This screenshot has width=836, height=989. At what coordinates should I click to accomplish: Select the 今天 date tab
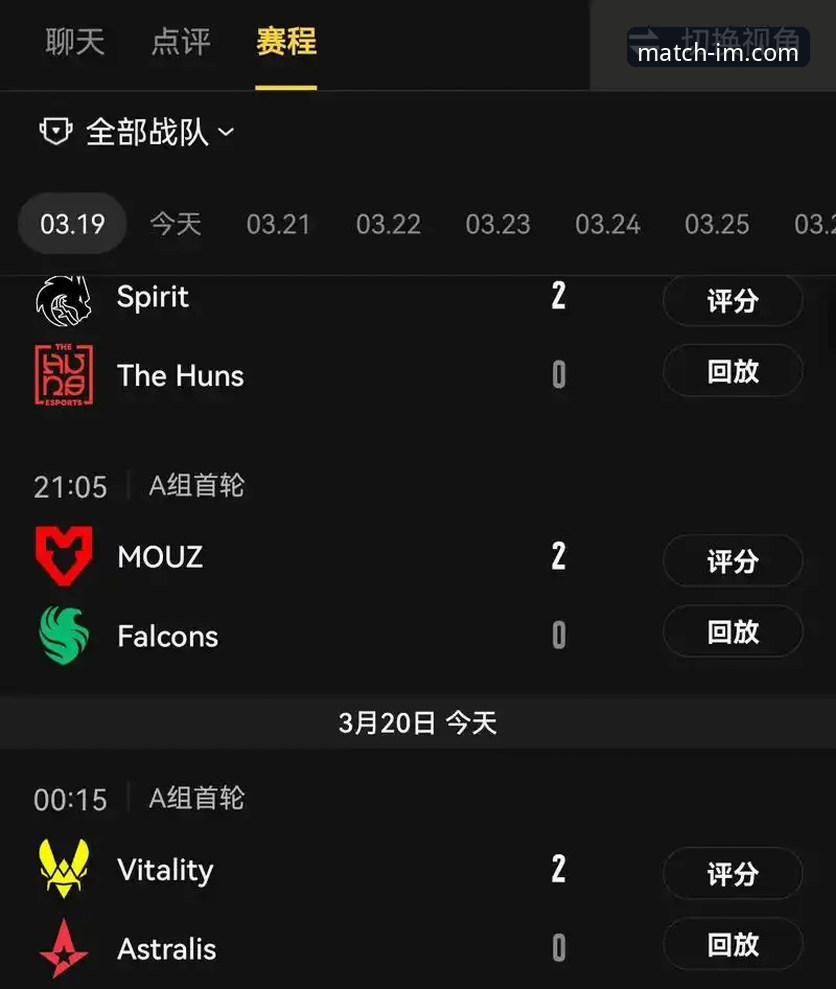176,224
